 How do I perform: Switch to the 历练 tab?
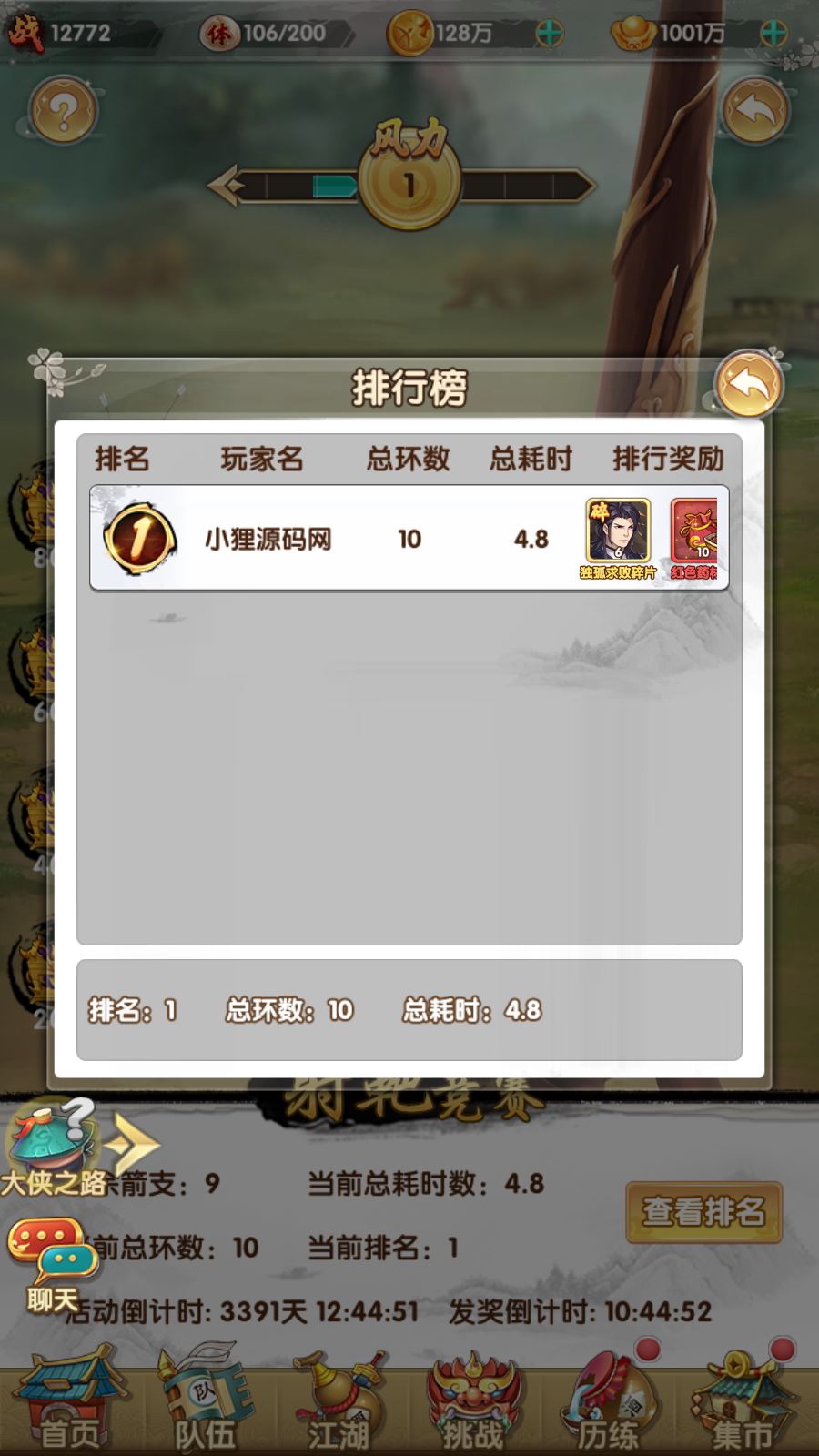tap(608, 1406)
